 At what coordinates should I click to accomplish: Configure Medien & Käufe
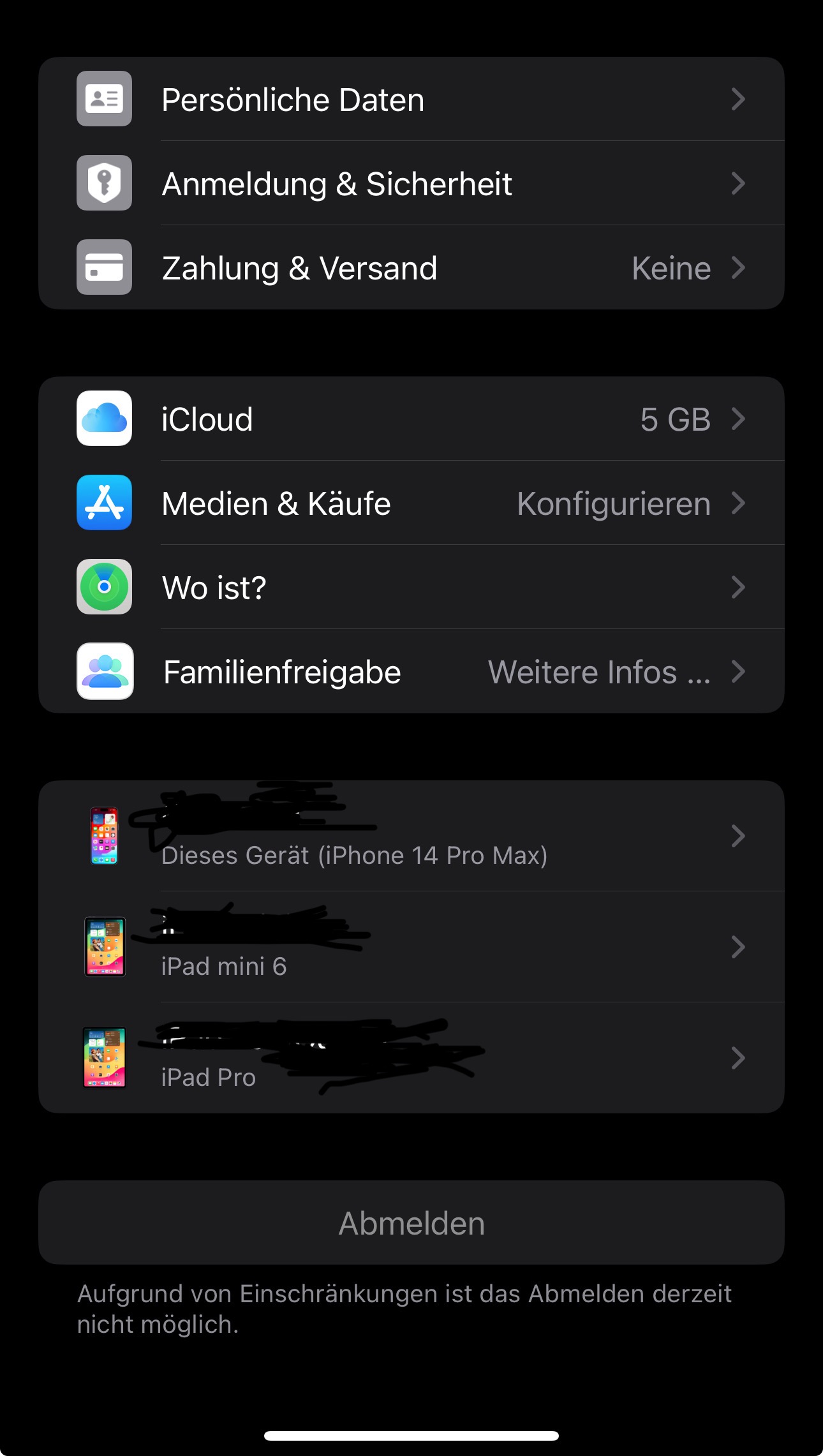tap(411, 503)
